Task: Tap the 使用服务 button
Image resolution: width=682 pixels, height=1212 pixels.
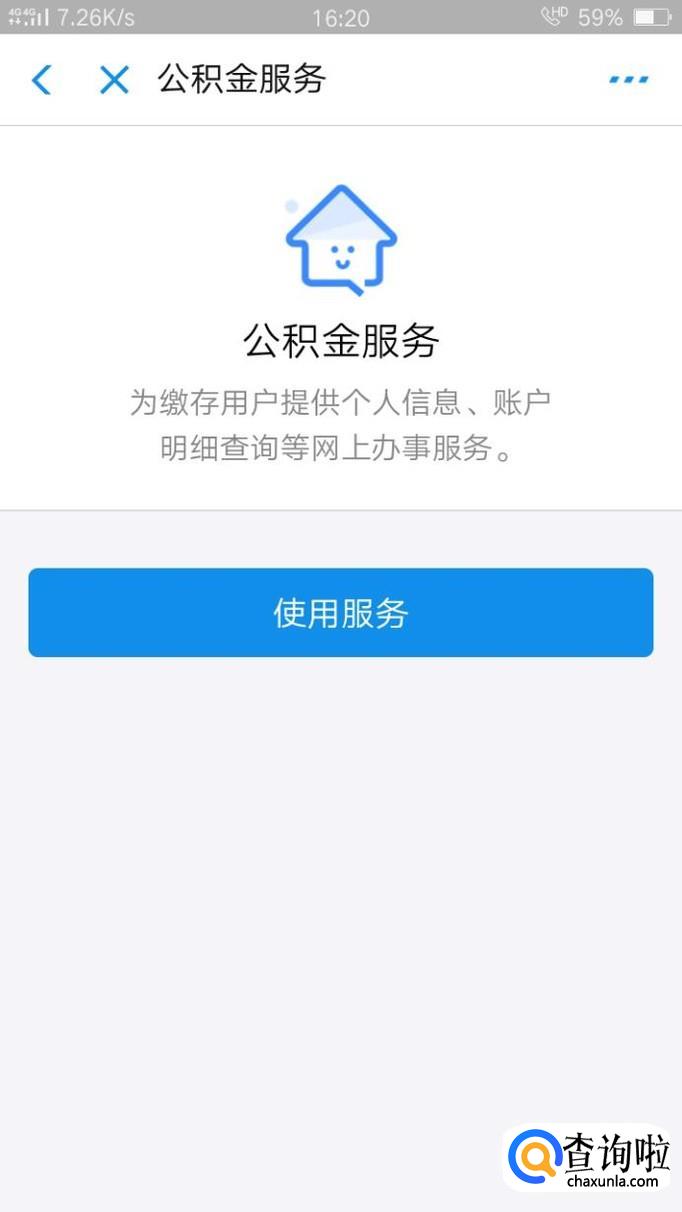Action: pos(341,613)
